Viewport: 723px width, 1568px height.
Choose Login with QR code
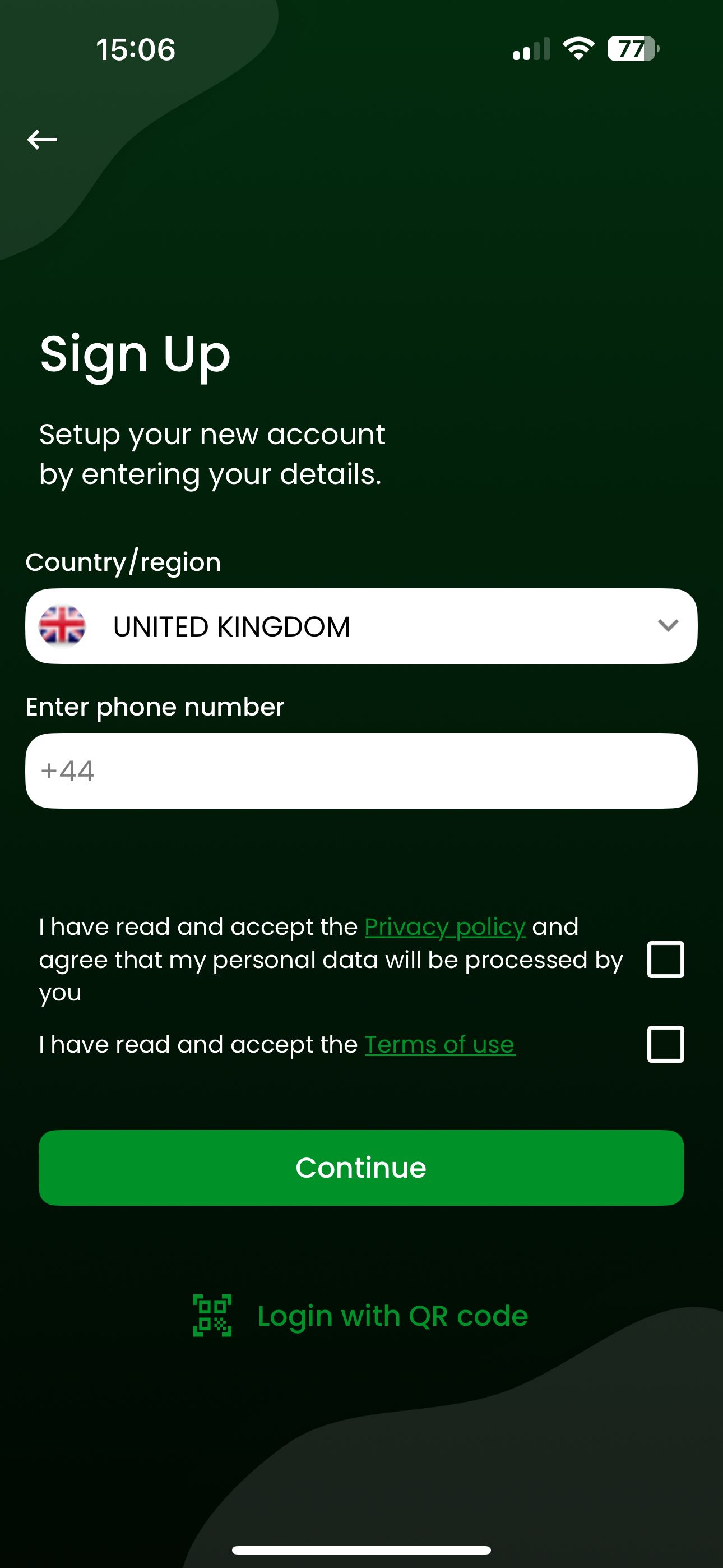(361, 1316)
